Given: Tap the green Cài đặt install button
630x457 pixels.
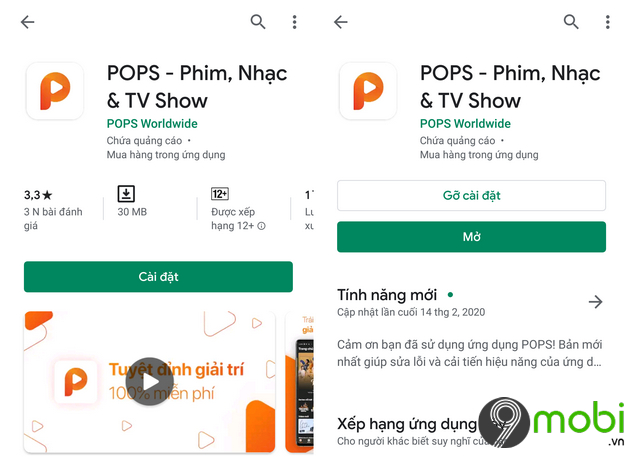Looking at the screenshot, I should [x=158, y=277].
